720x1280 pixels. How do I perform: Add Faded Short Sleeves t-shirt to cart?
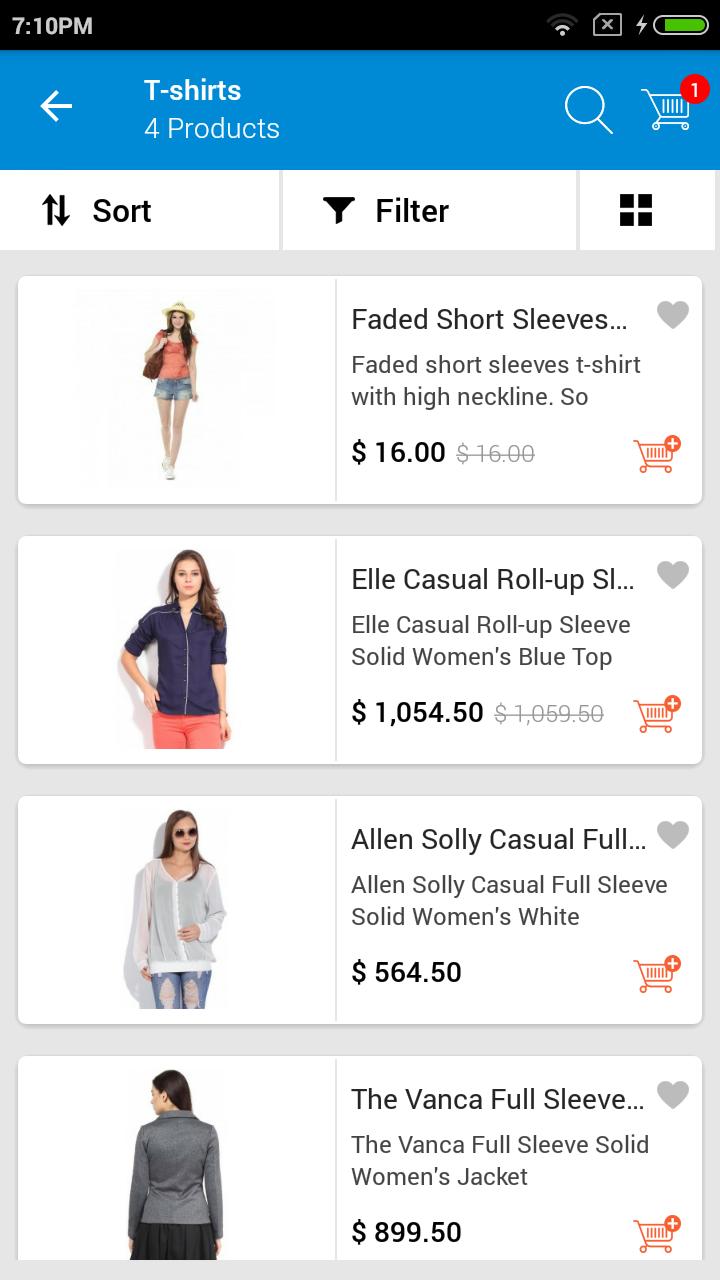(655, 455)
